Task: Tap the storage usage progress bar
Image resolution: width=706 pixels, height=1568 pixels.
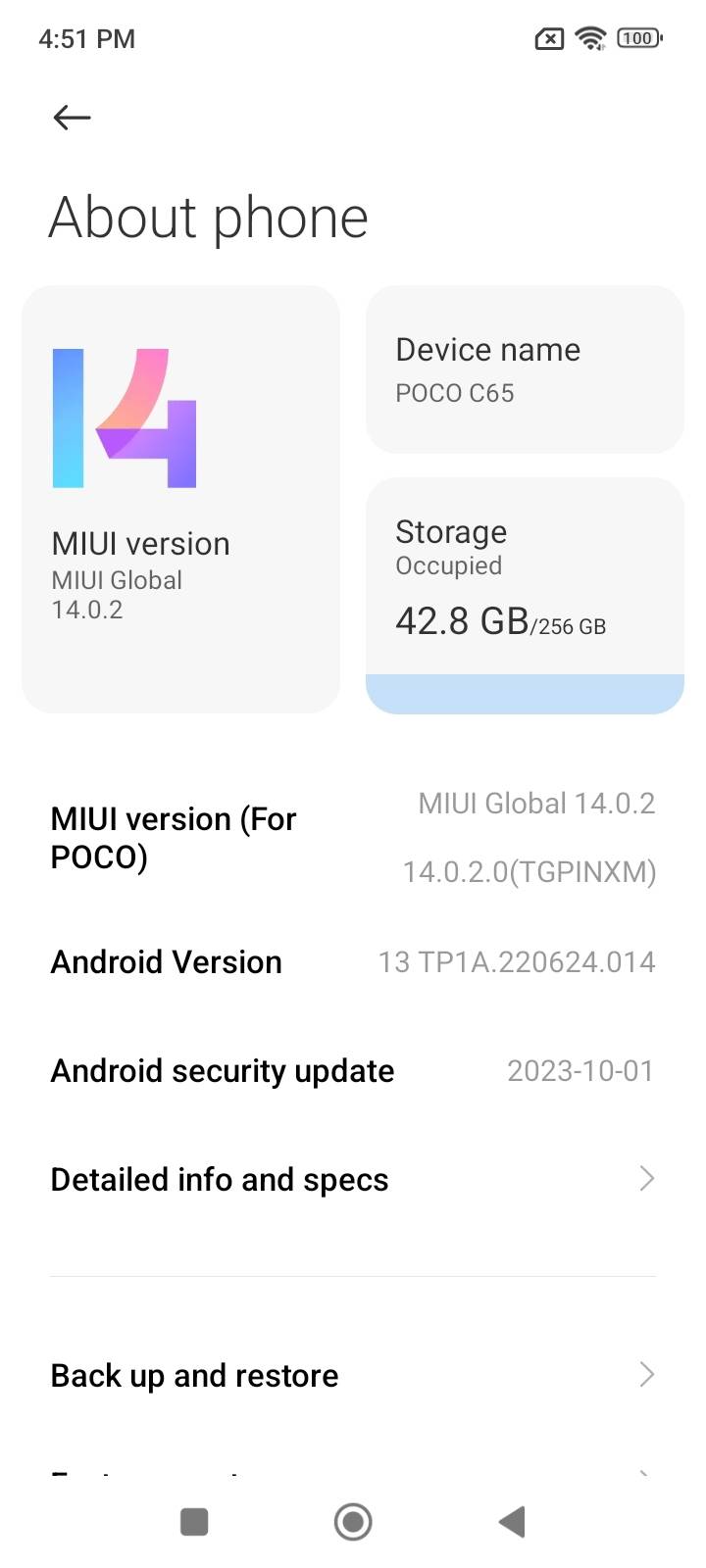Action: click(x=525, y=694)
